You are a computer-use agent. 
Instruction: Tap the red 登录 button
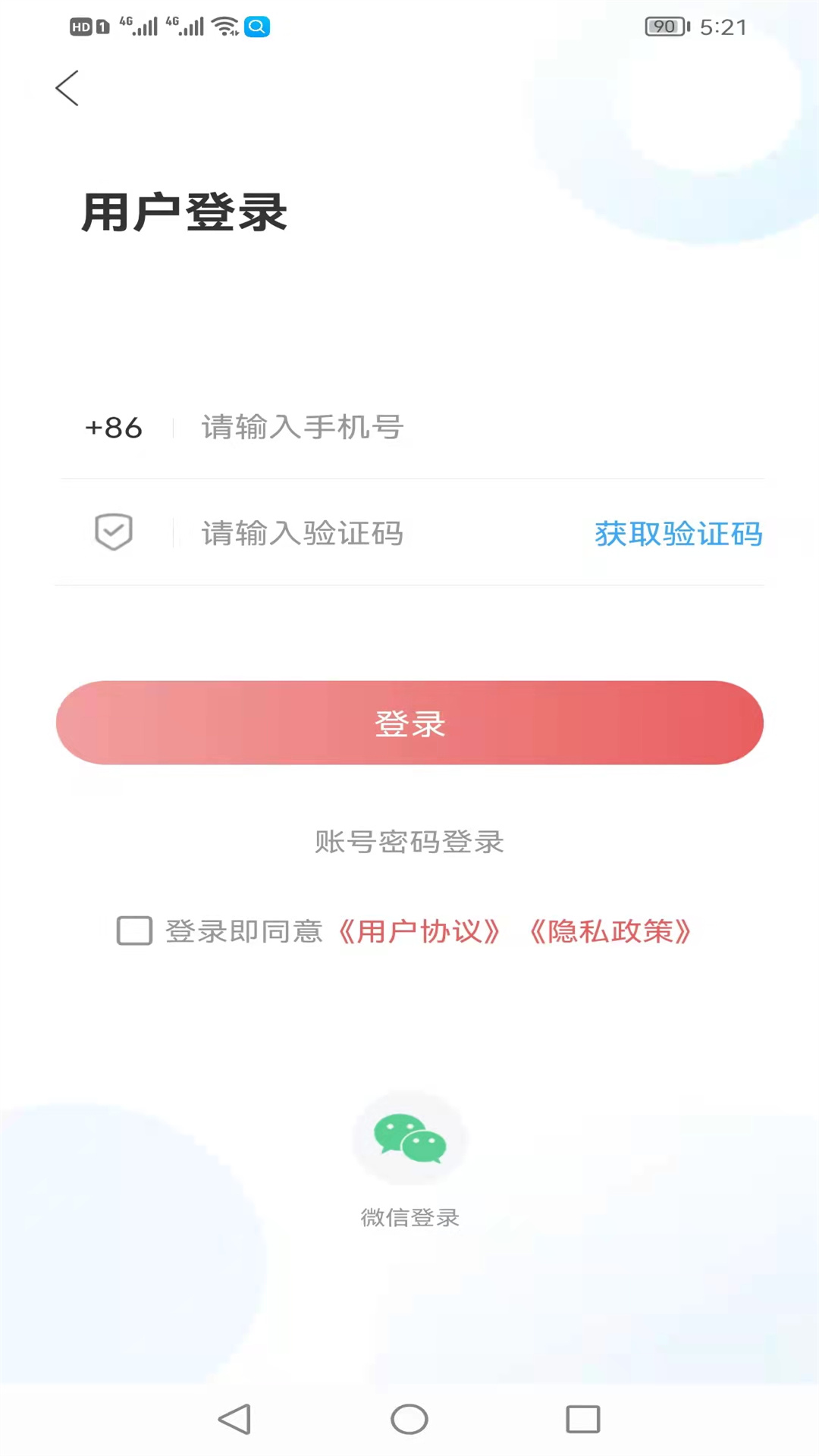coord(409,723)
